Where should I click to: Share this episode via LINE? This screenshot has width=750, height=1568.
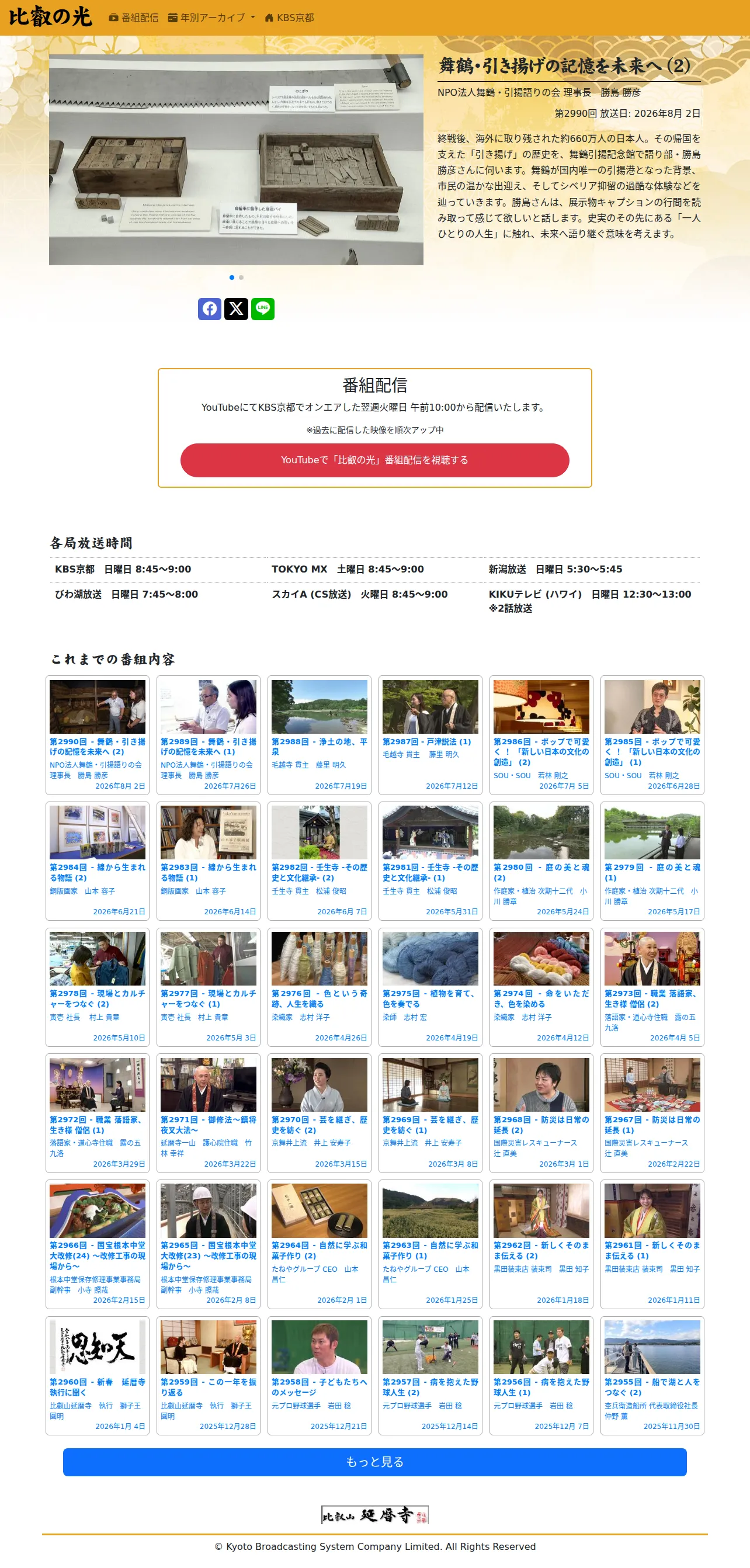coord(262,308)
